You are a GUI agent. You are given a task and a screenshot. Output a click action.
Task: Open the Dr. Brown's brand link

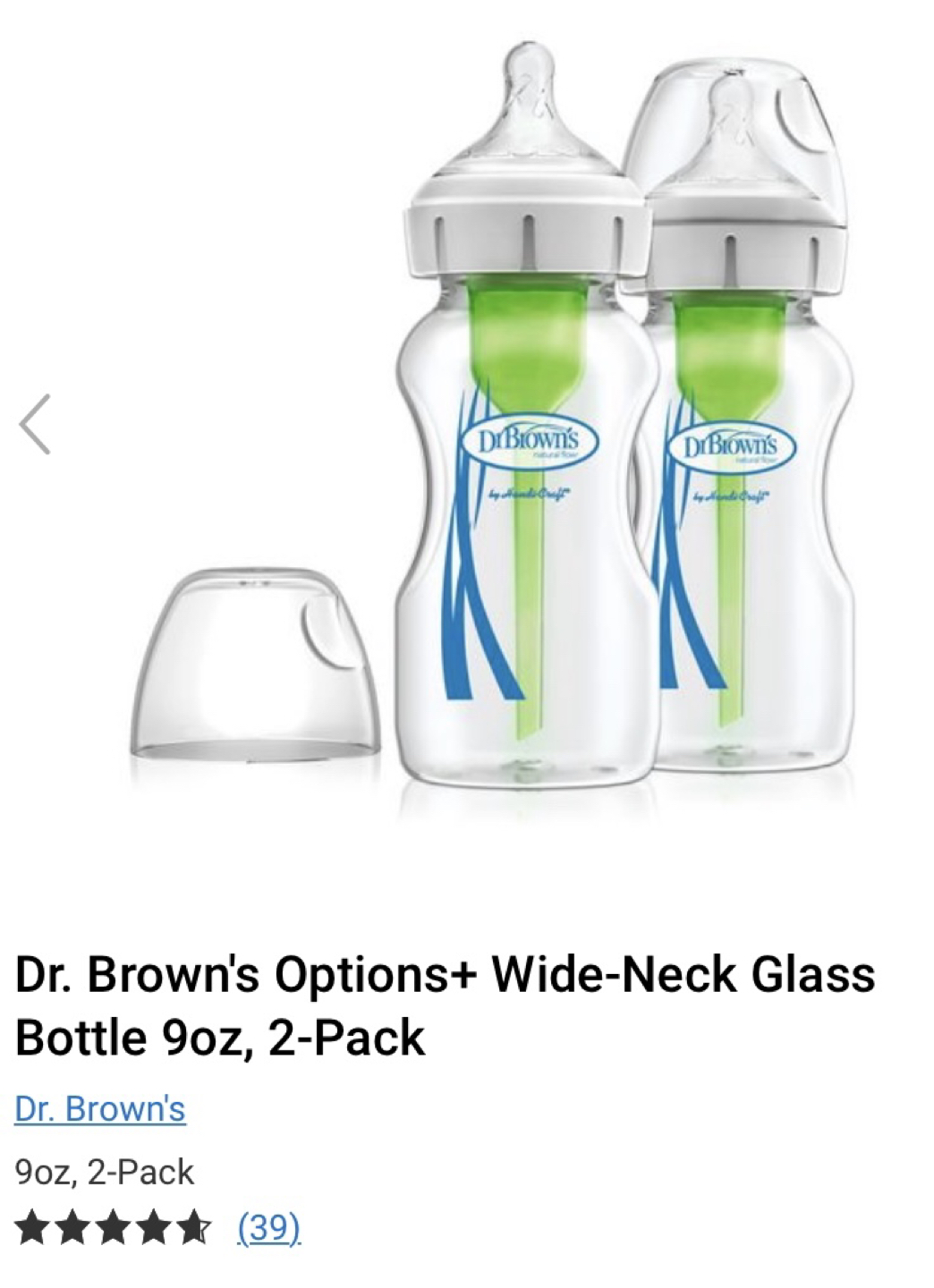pyautogui.click(x=100, y=1108)
